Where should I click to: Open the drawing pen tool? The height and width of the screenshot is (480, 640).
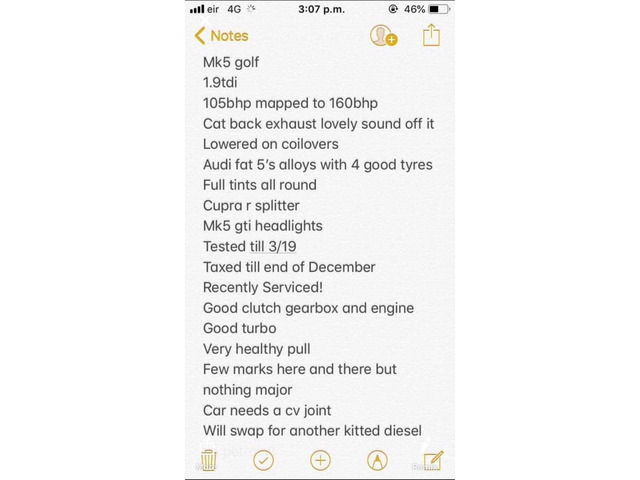(x=377, y=461)
